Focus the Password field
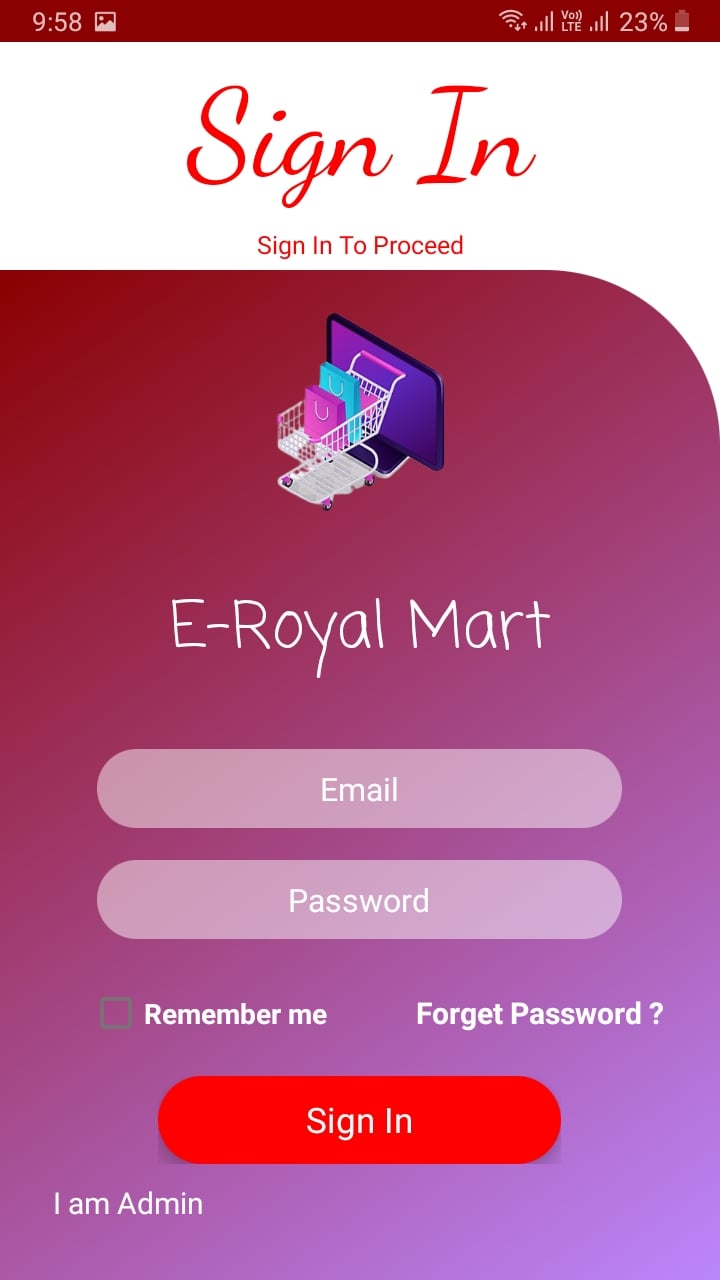Viewport: 720px width, 1280px height. point(359,900)
